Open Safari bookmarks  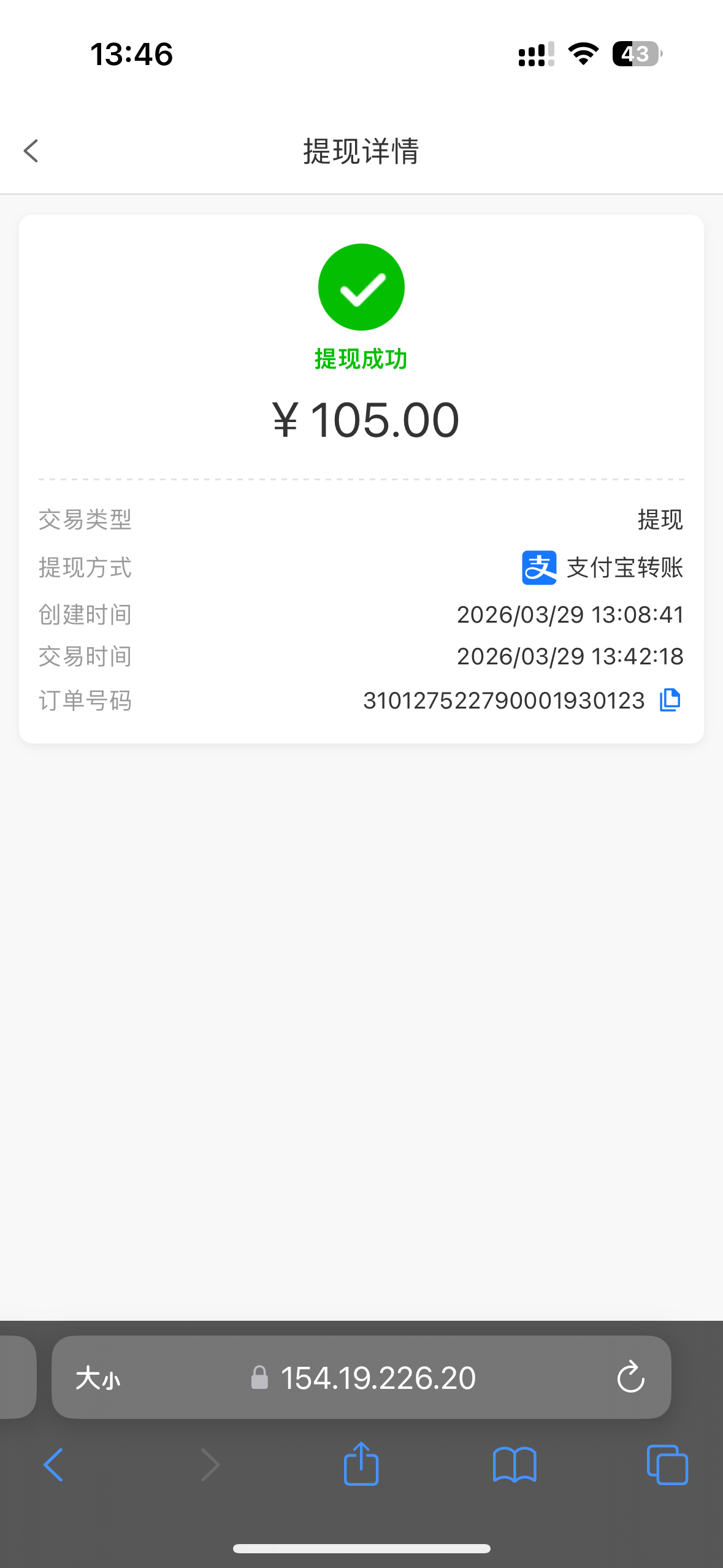click(x=515, y=1465)
